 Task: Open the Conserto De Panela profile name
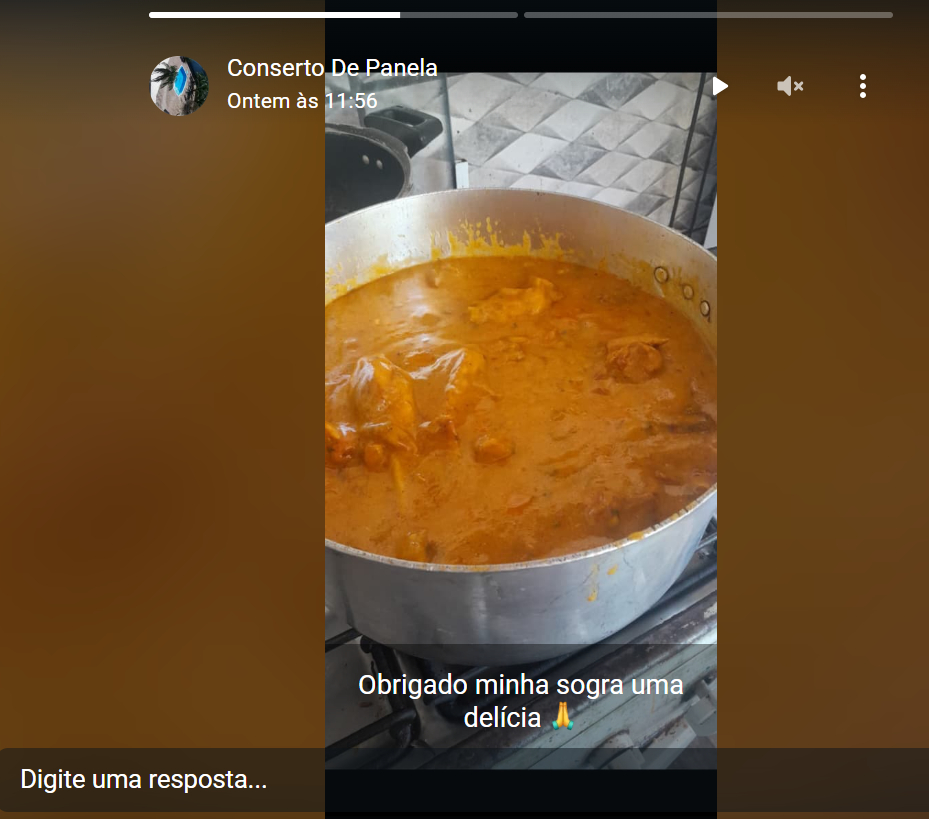point(332,68)
